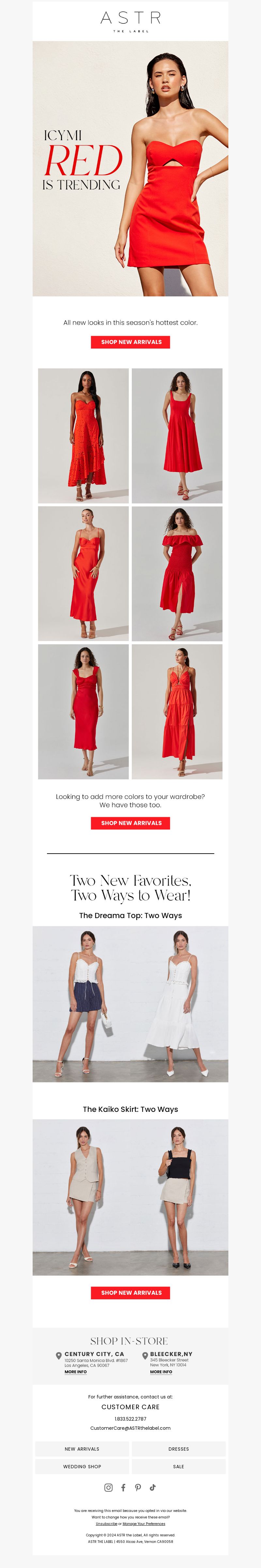
Task: Open ASTR's Instagram page
Action: click(108, 1488)
